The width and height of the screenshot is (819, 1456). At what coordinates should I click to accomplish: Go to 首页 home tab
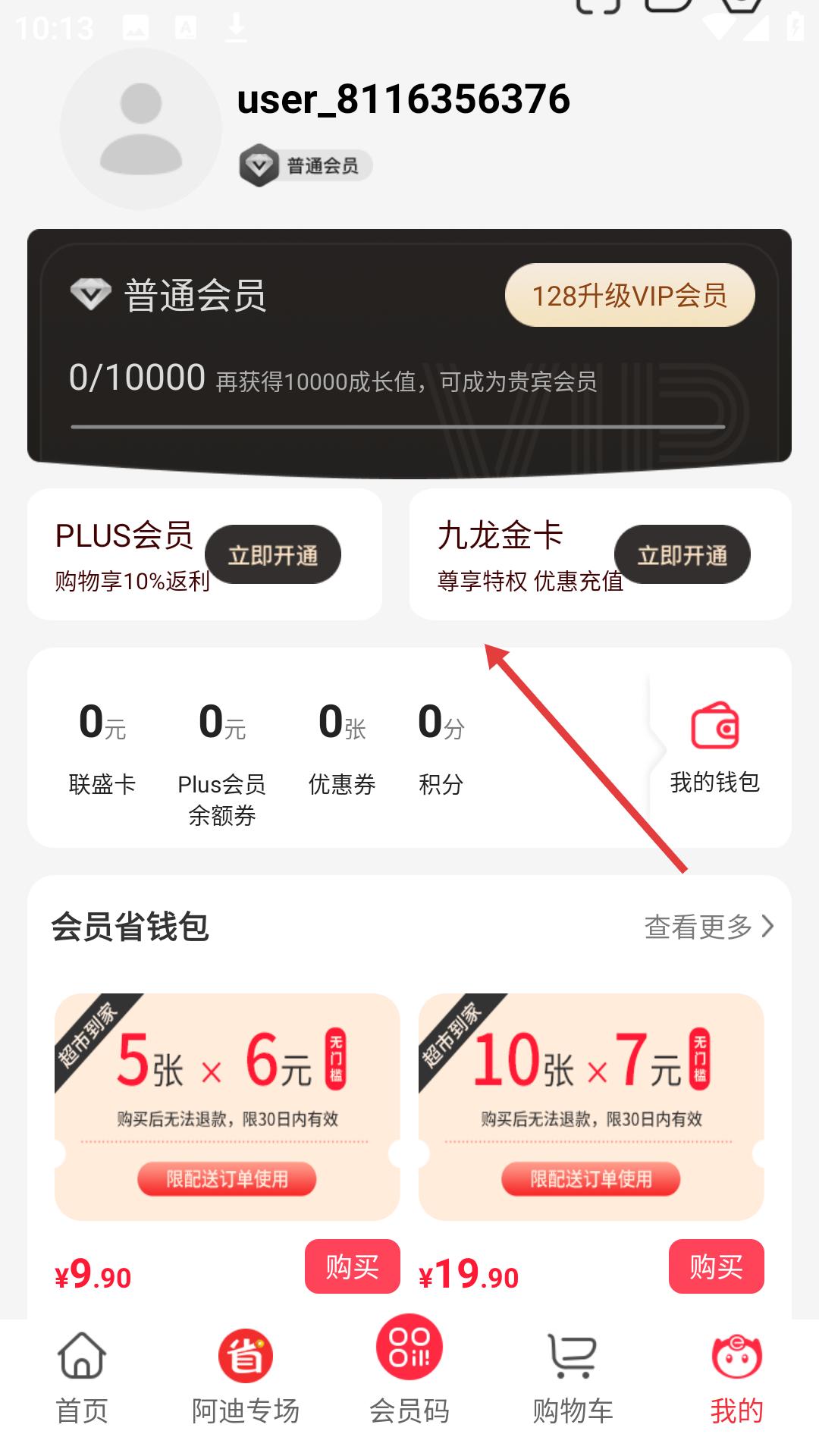click(82, 1378)
